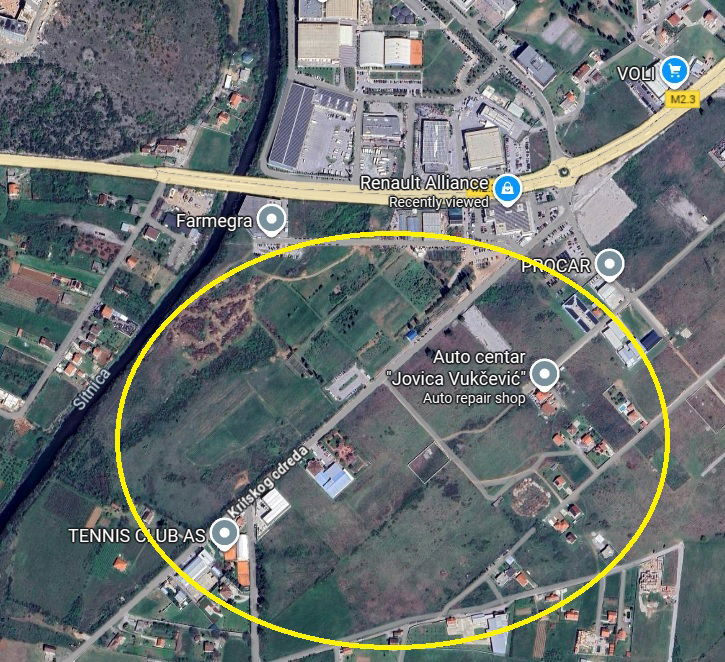Open the Farmegra place pin
The image size is (725, 662).
(270, 219)
